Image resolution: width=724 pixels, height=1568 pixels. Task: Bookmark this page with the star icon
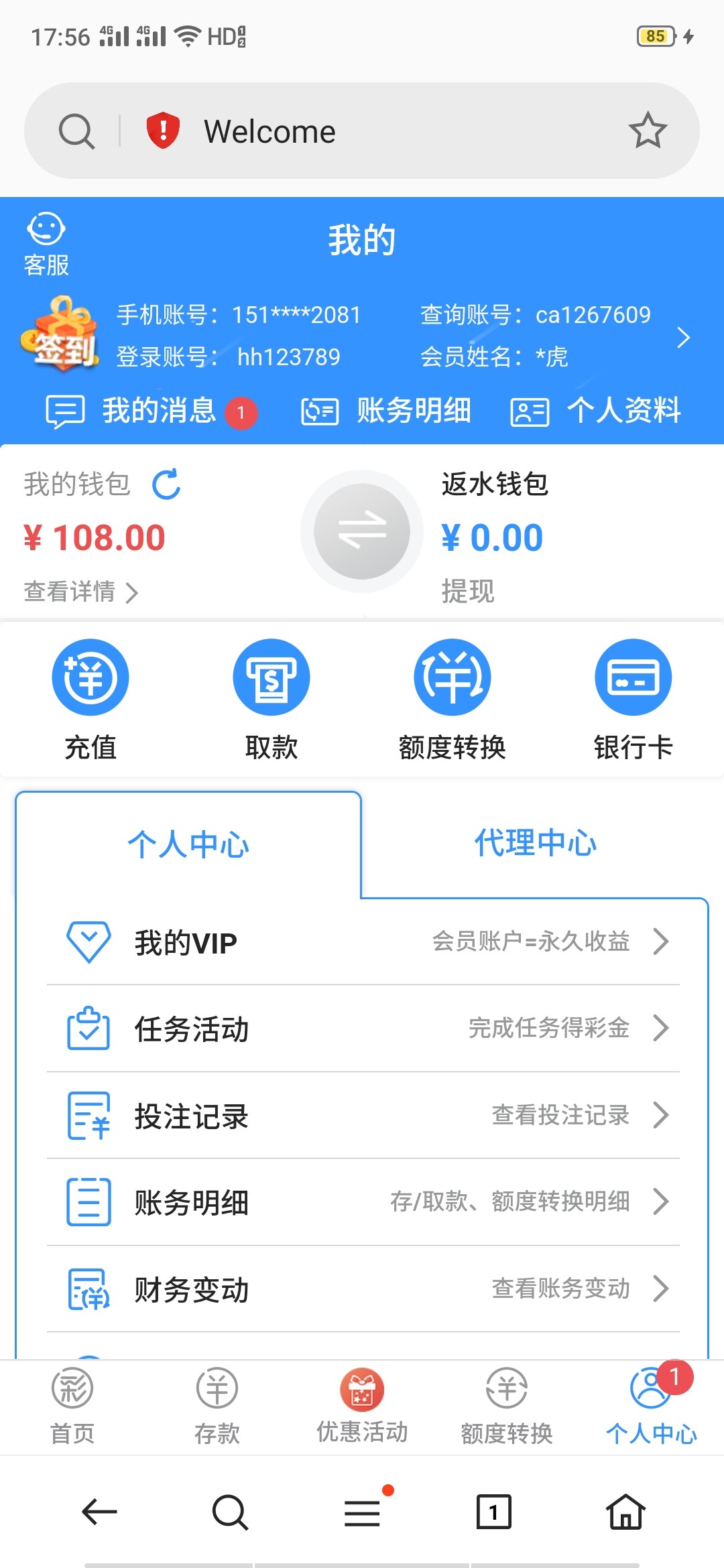648,131
